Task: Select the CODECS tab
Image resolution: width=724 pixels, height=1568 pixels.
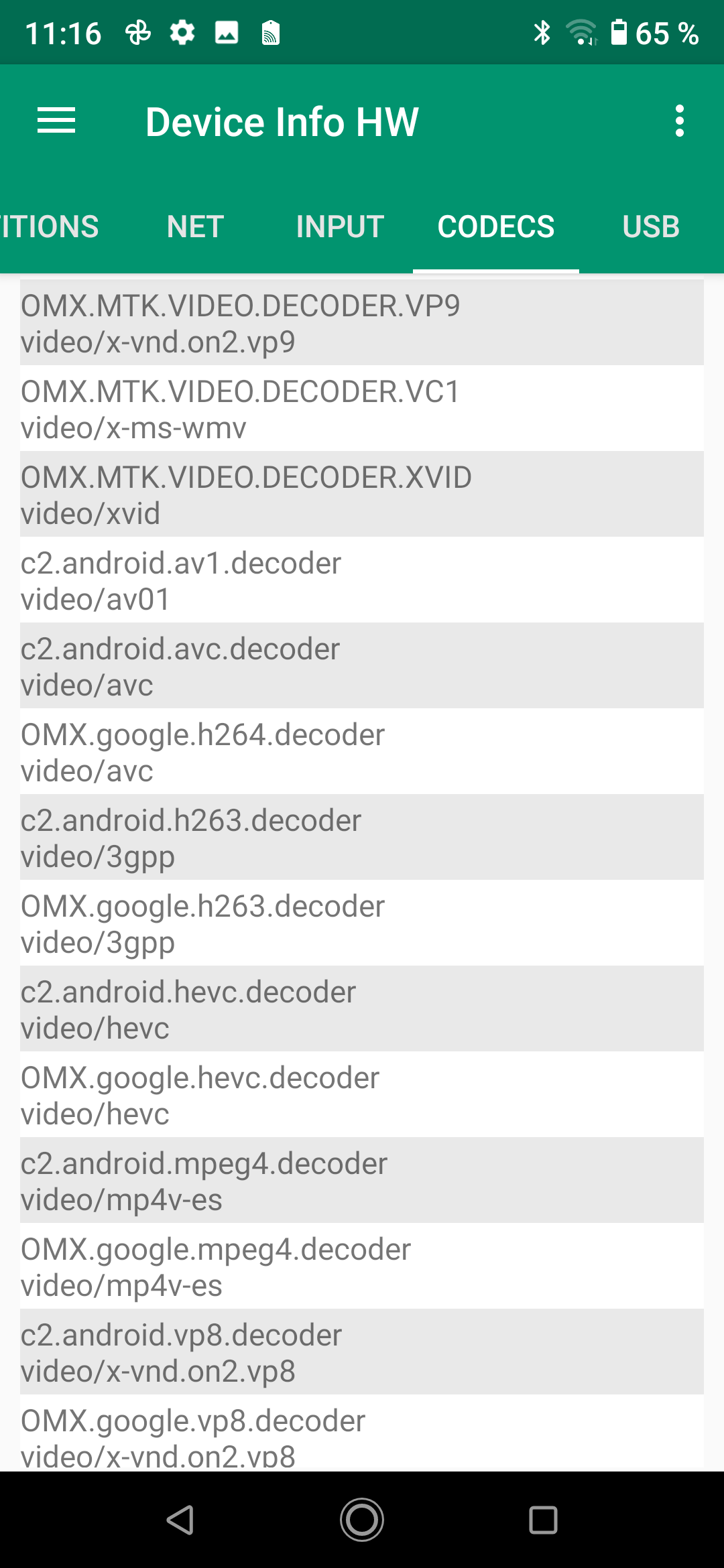Action: tap(495, 226)
